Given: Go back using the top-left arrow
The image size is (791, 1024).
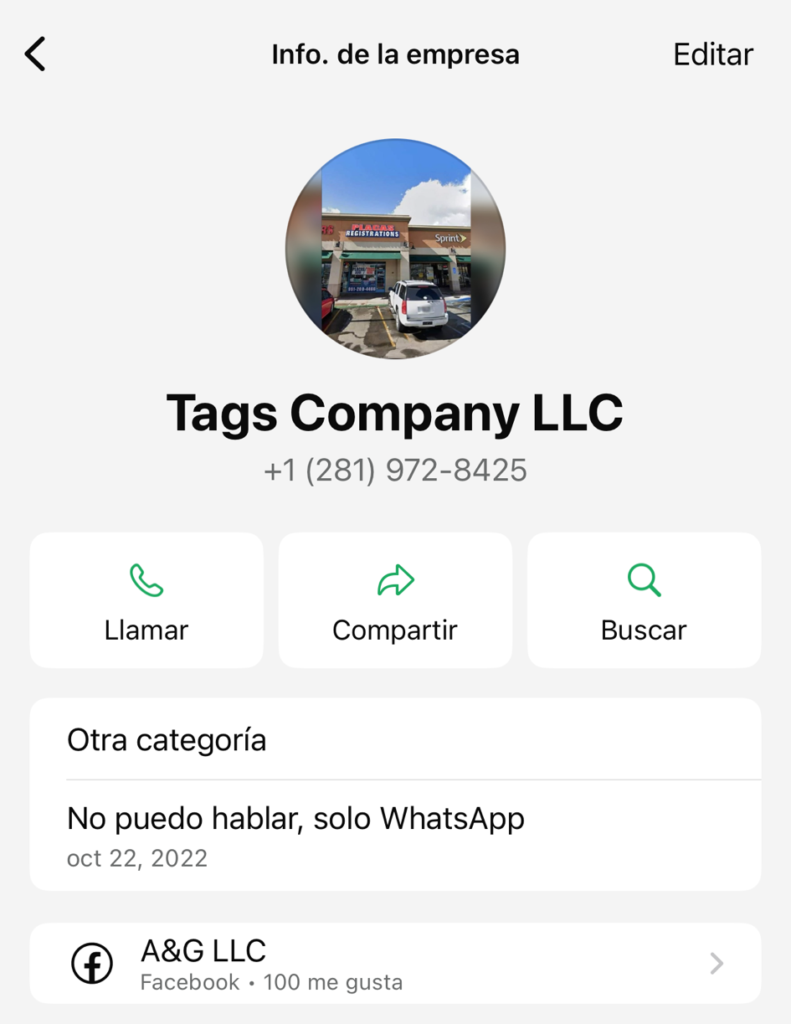Looking at the screenshot, I should (36, 54).
